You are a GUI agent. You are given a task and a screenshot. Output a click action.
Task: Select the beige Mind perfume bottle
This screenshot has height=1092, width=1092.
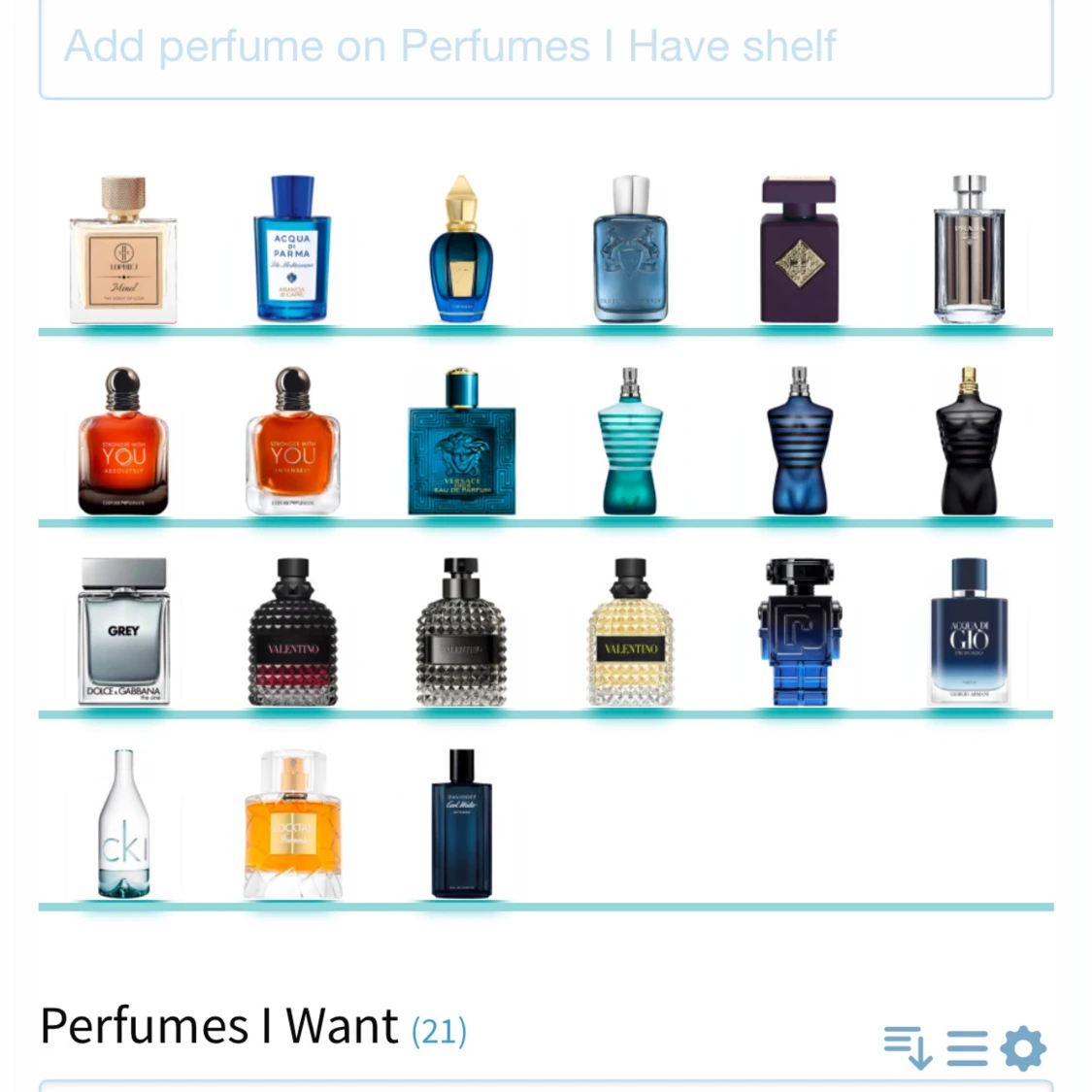123,248
